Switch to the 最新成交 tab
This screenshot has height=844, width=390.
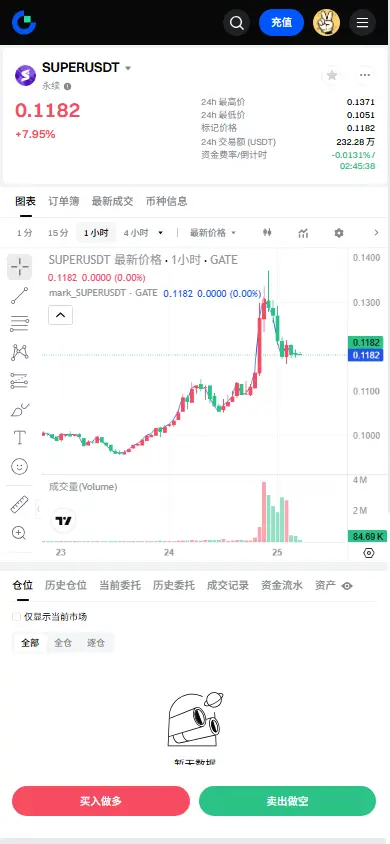(x=112, y=201)
